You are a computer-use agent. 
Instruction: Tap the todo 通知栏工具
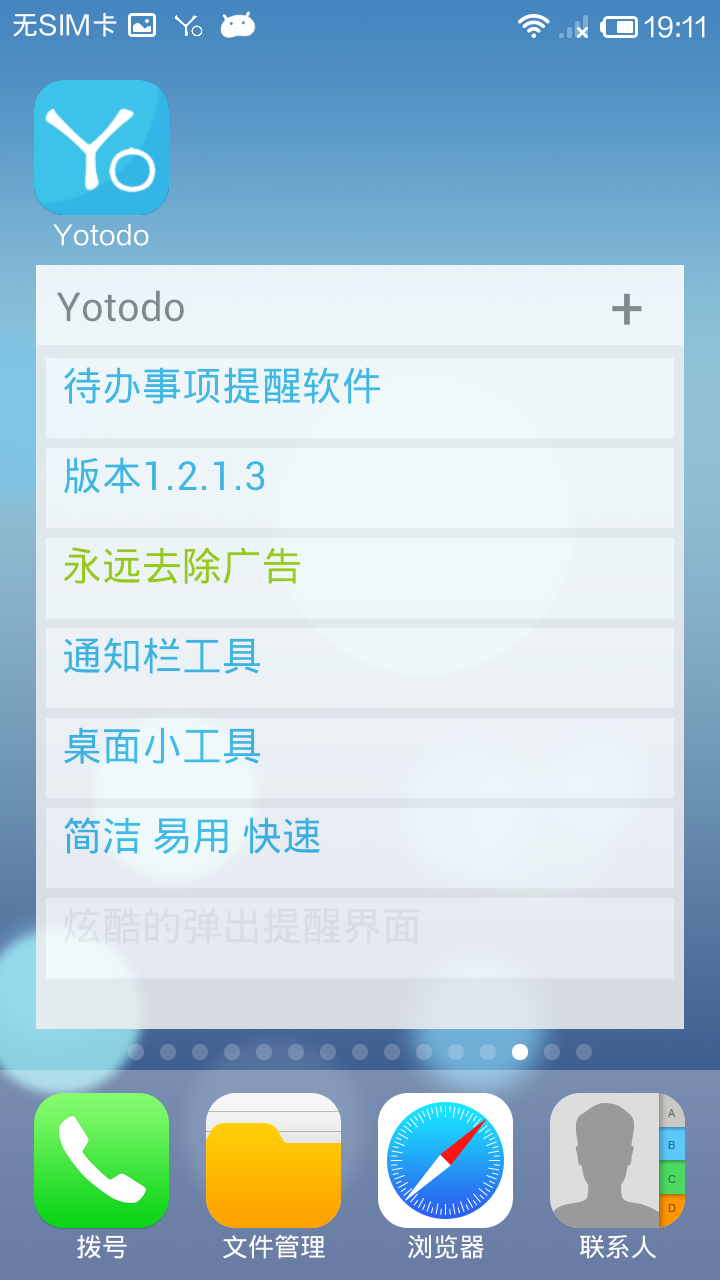360,668
